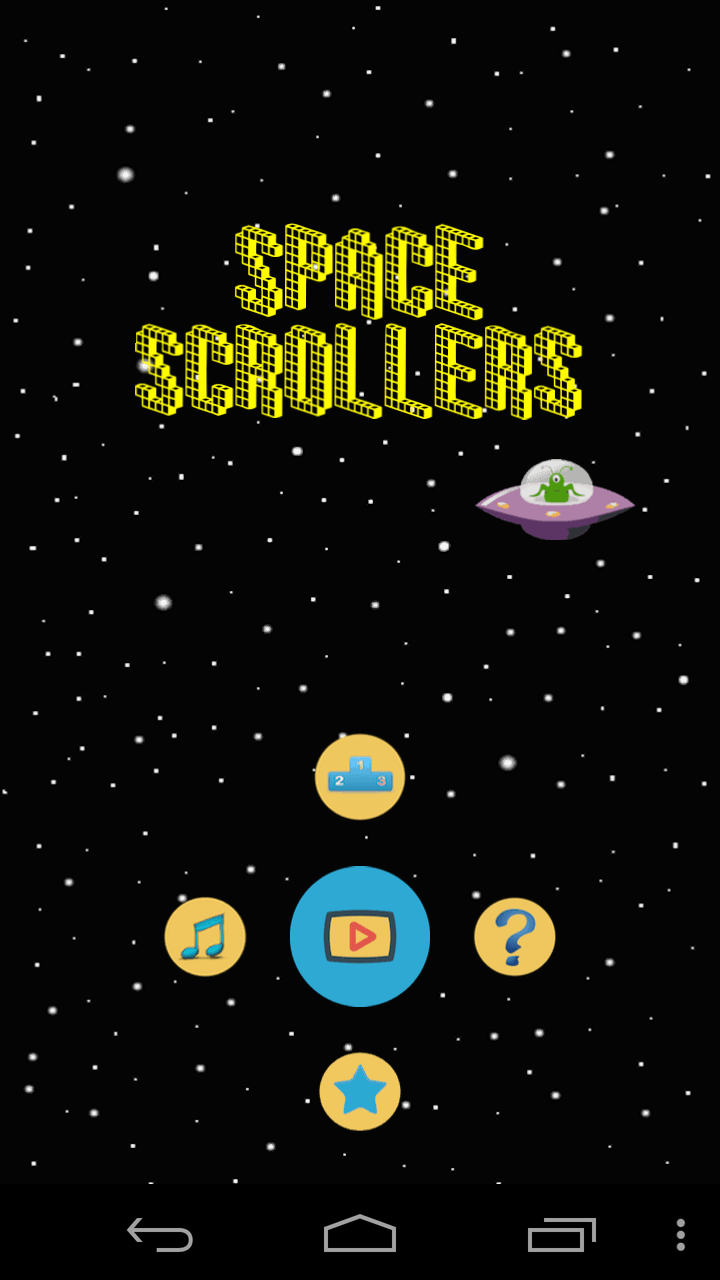Start the game with the play button
Viewport: 720px width, 1280px height.
(x=360, y=936)
